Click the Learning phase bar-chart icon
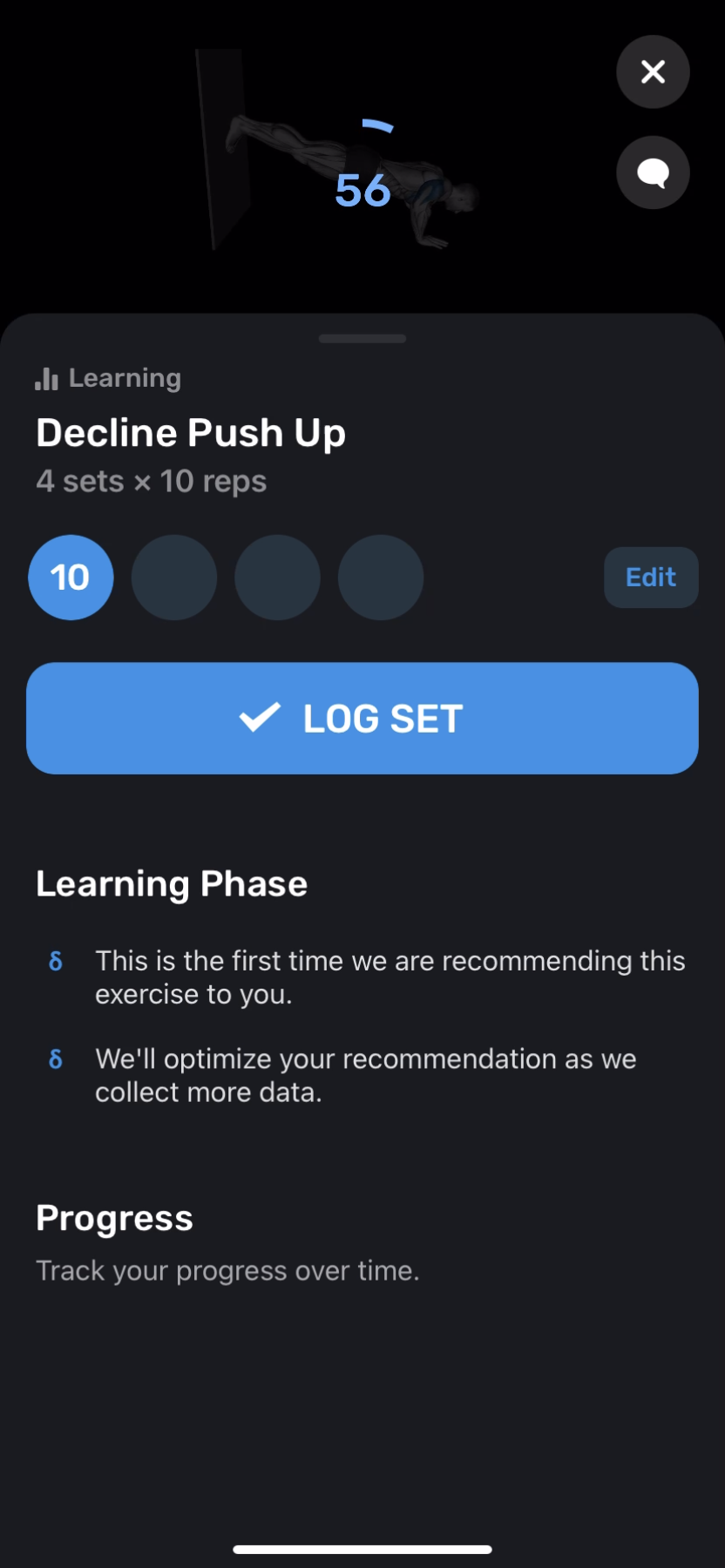 point(45,378)
